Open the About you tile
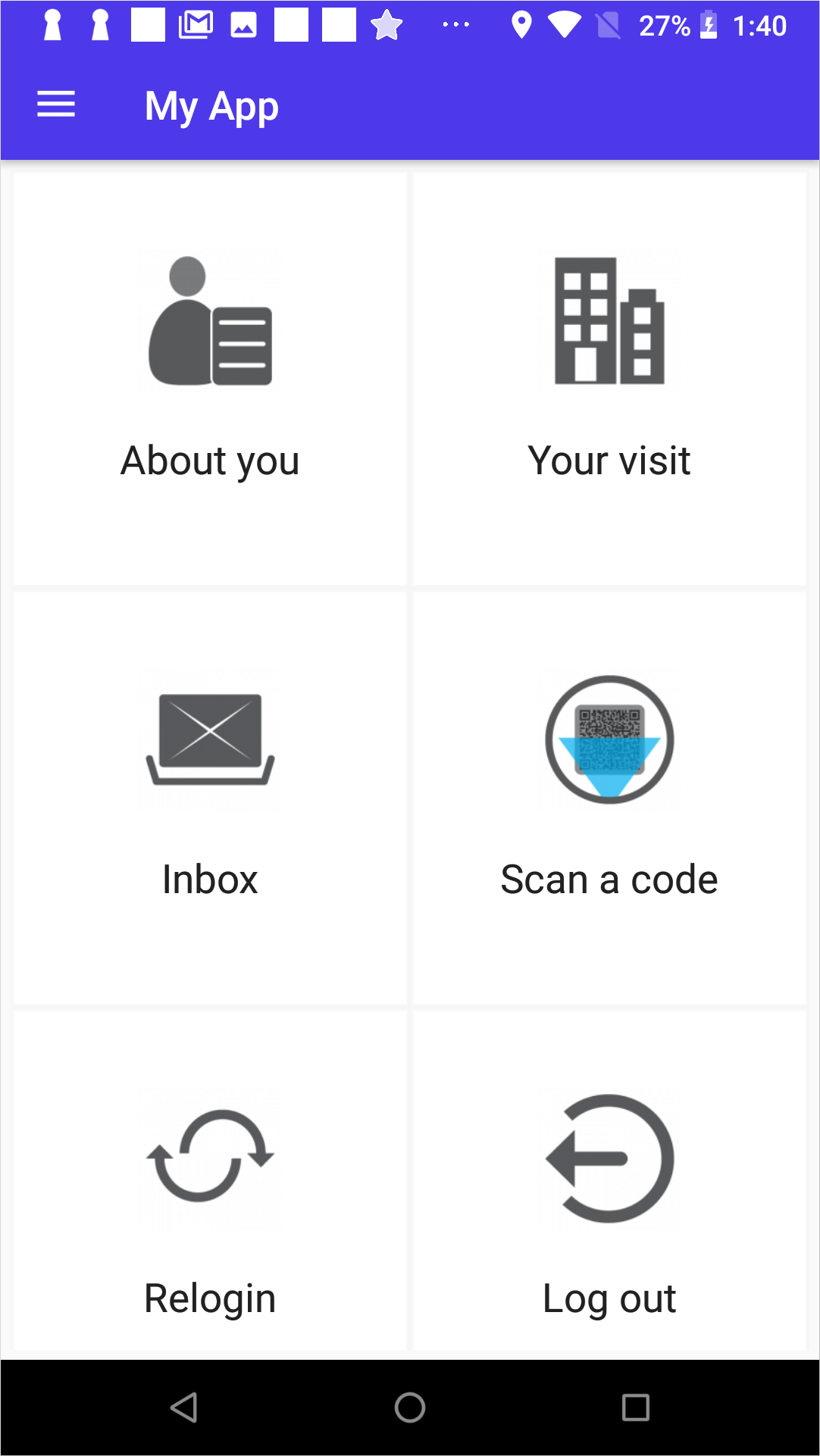 [x=210, y=379]
